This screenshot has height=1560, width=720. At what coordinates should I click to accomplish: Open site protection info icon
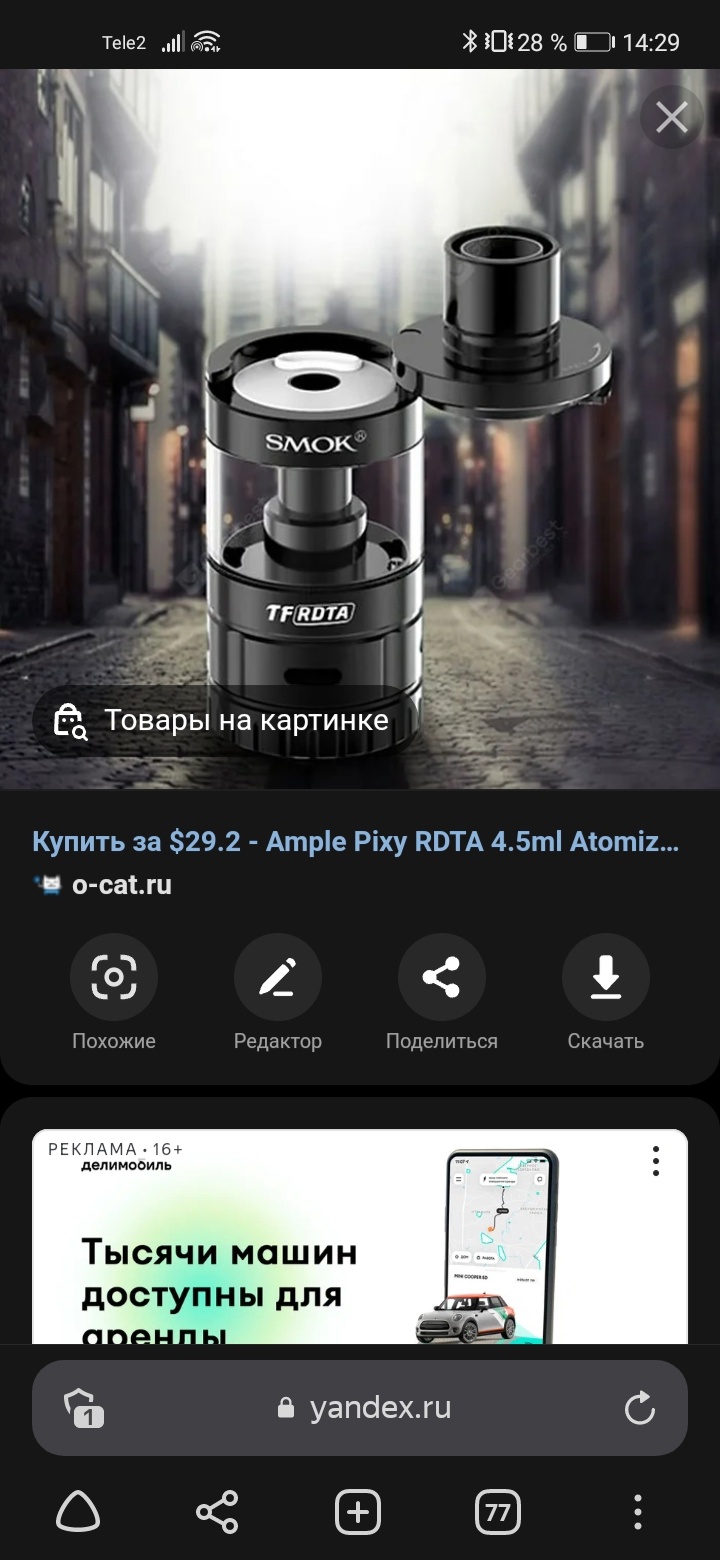pos(84,1408)
